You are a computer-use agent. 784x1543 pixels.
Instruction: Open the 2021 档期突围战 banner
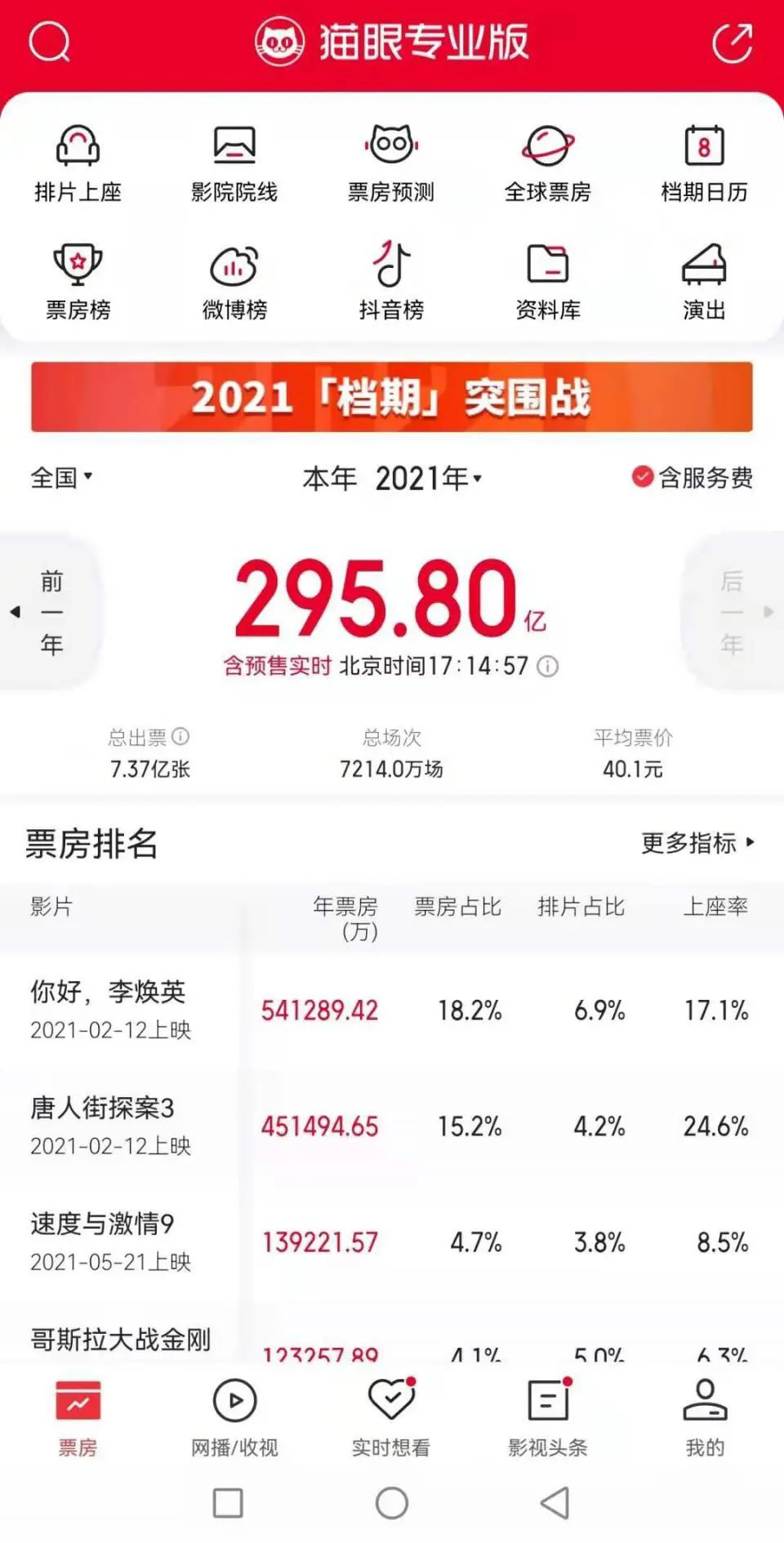[x=391, y=397]
